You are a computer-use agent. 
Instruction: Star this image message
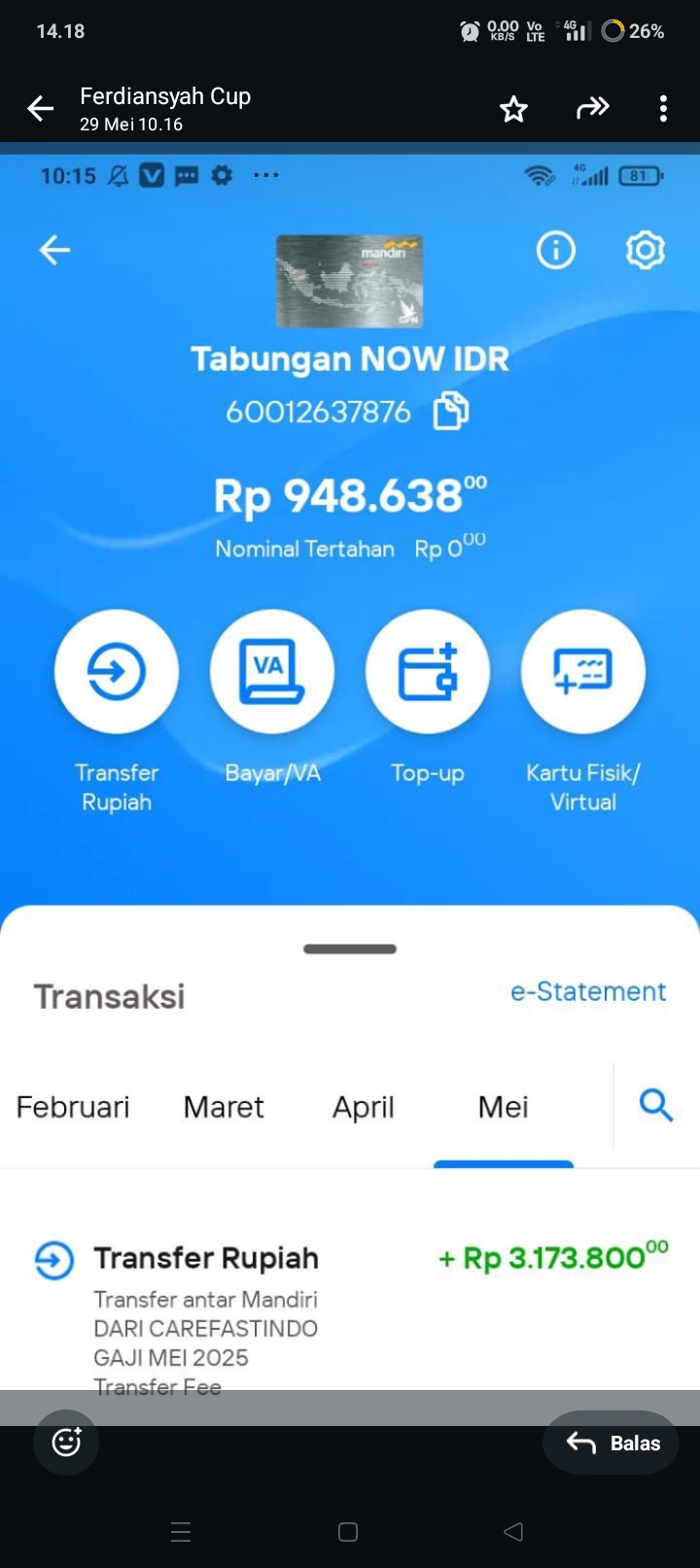click(513, 109)
